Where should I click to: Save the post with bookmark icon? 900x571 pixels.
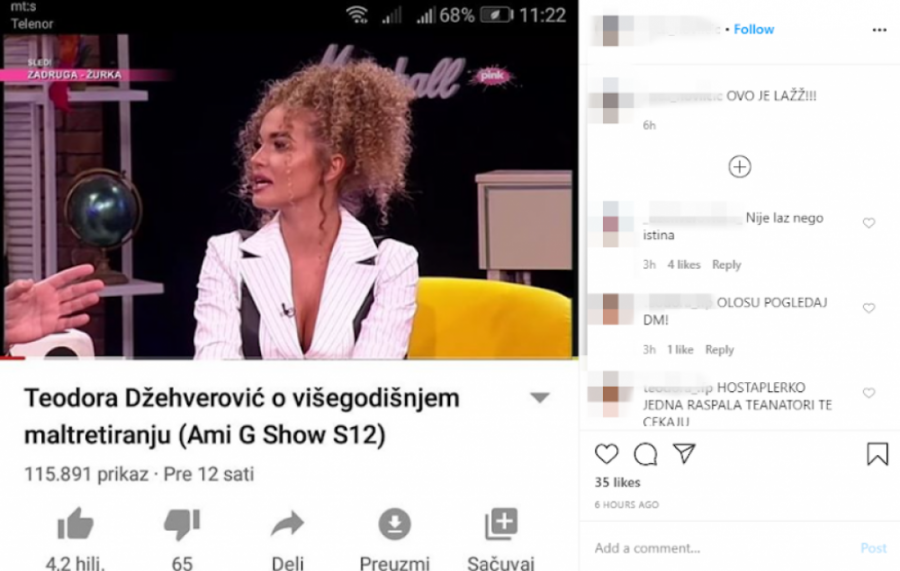click(x=877, y=454)
